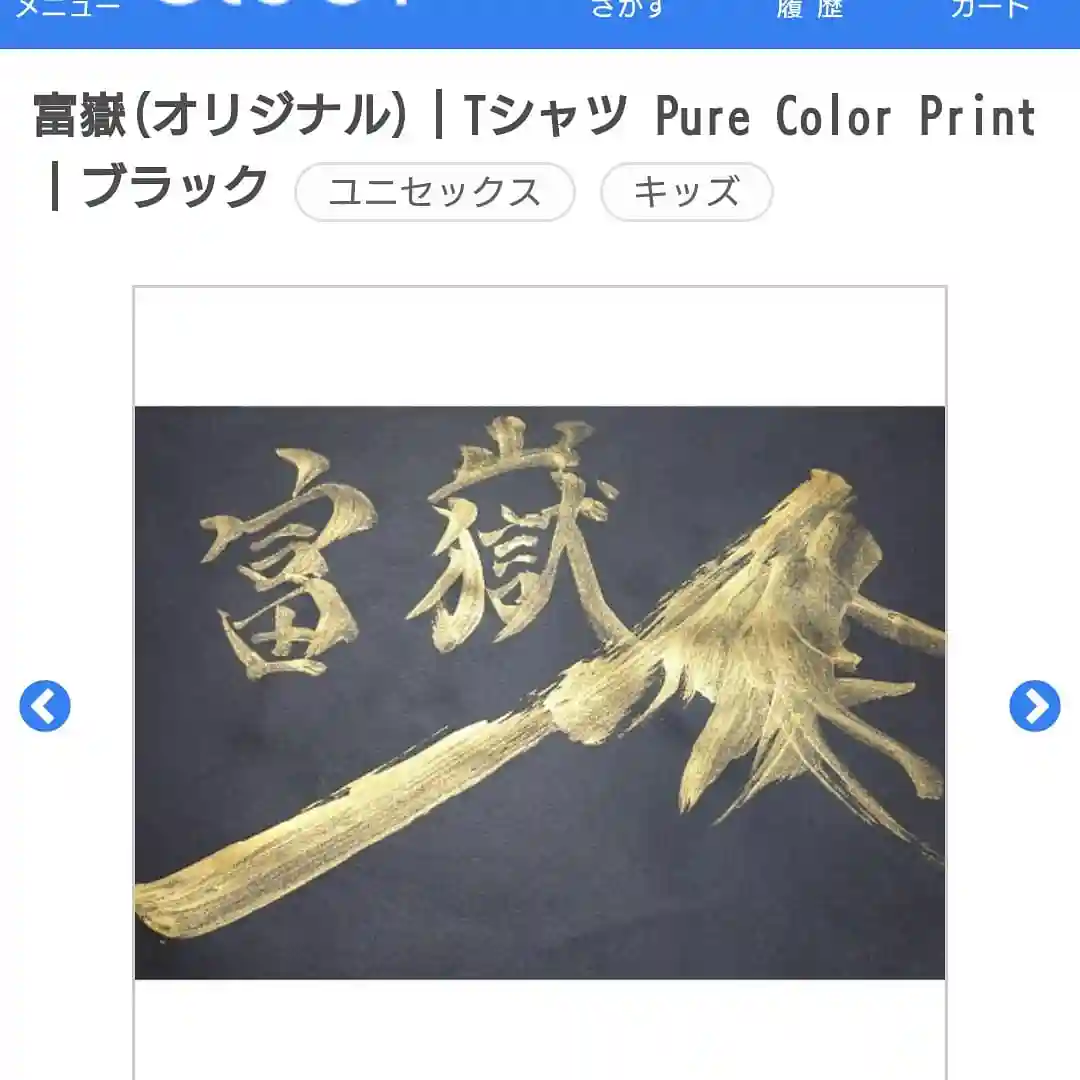
Task: View 履歴 browsing history
Action: 810,10
